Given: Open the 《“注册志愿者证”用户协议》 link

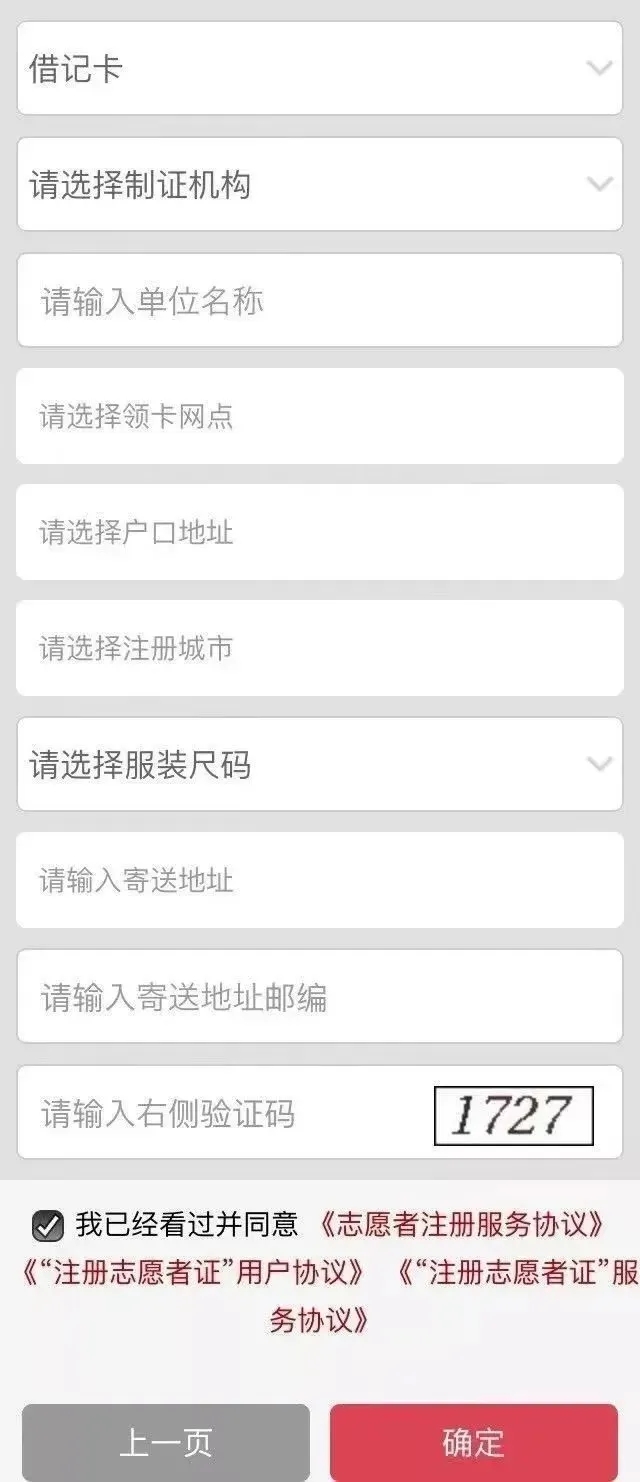Looking at the screenshot, I should tap(194, 1272).
